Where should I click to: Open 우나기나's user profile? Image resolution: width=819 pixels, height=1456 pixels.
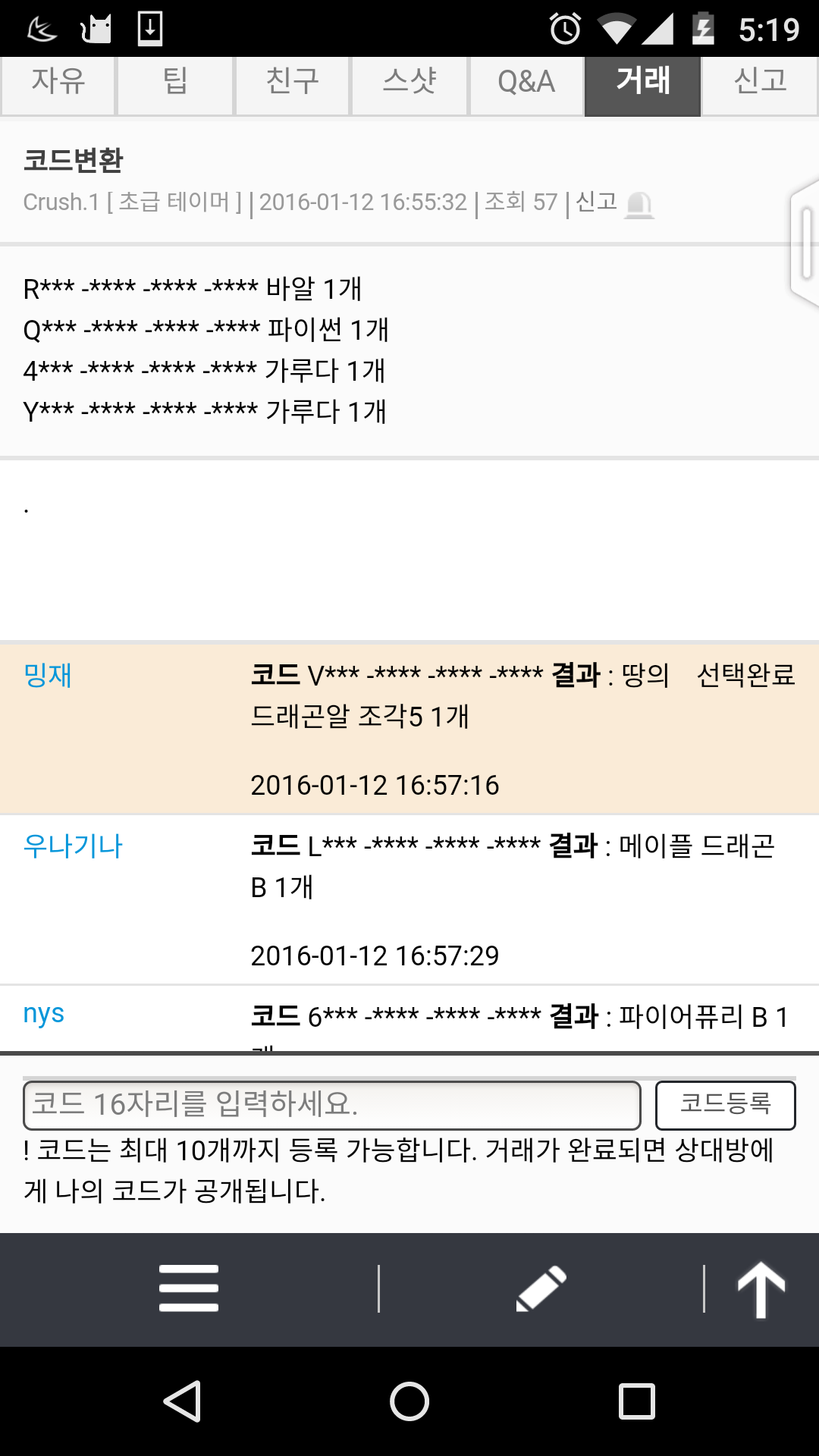(73, 846)
